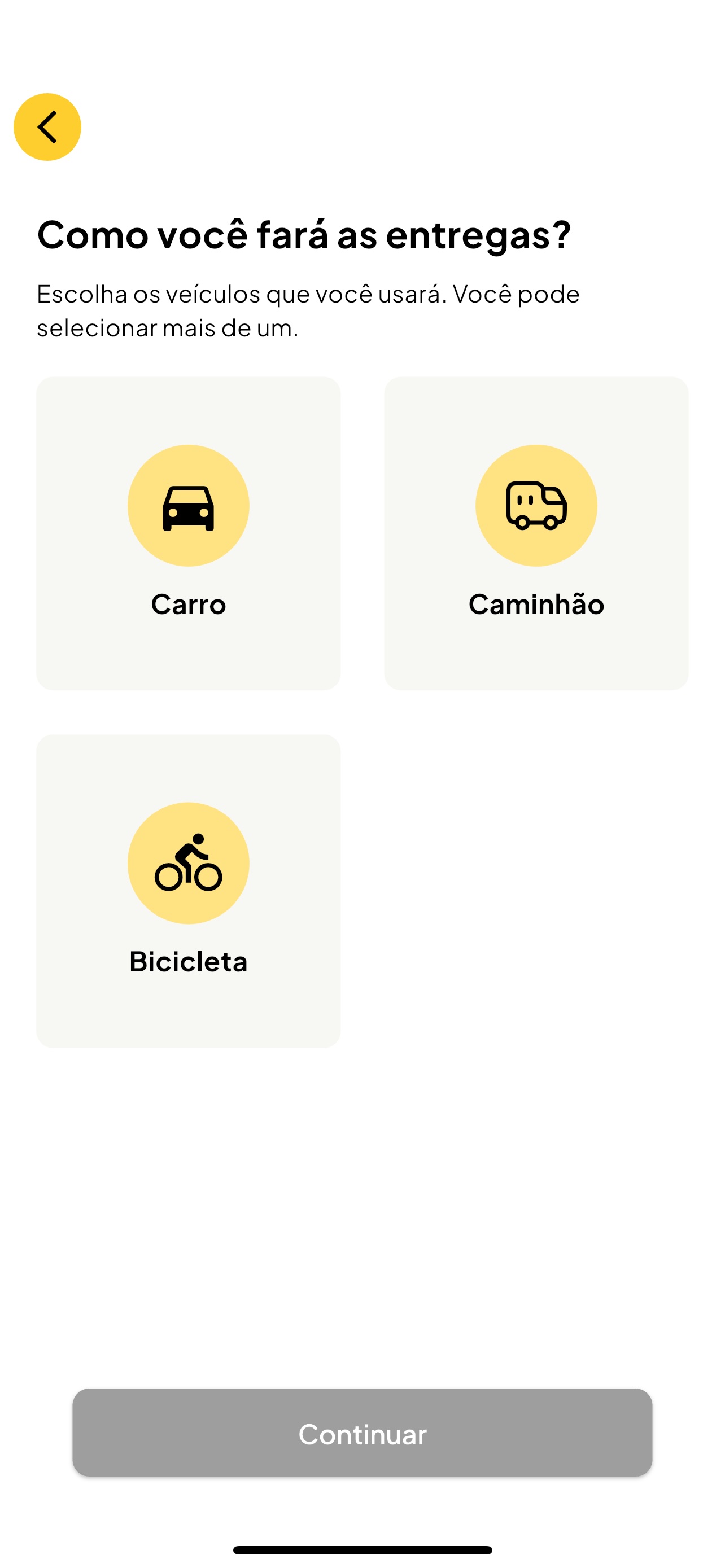Select Carro as delivery vehicle

pos(188,533)
